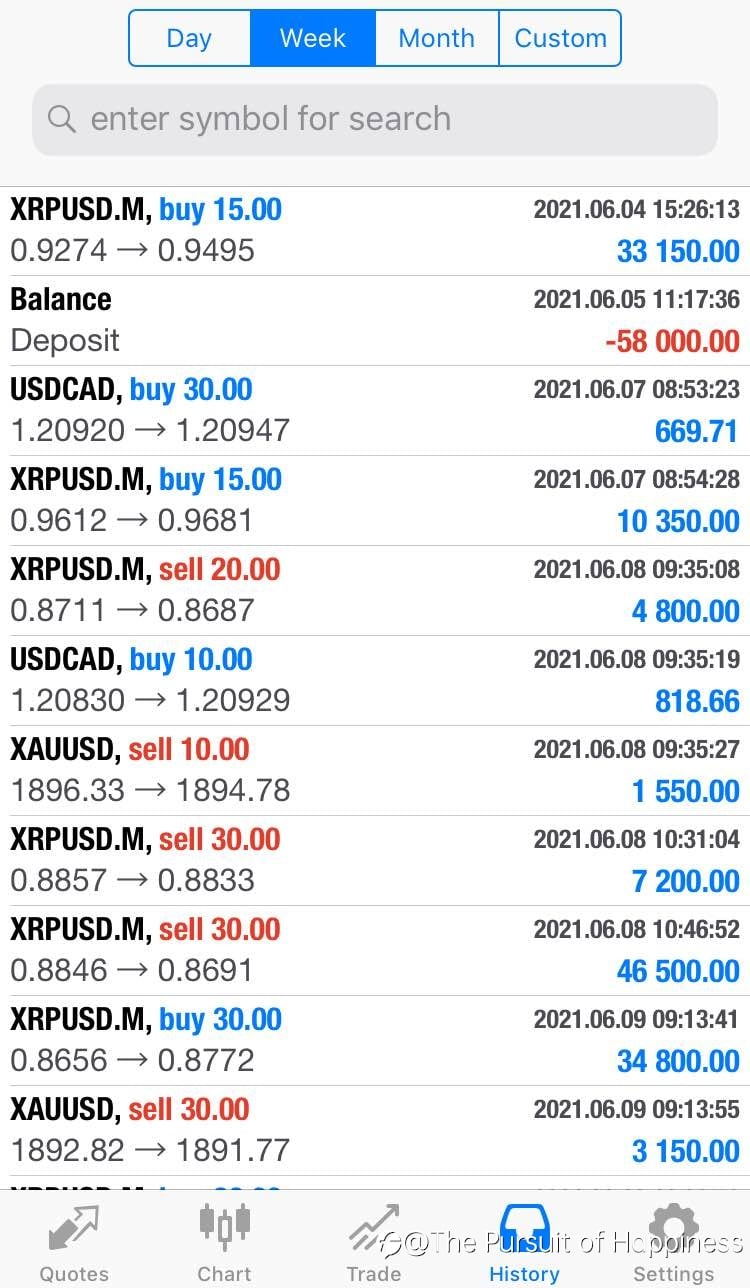Open the USDCAD buy 30.00 trade

coord(375,411)
